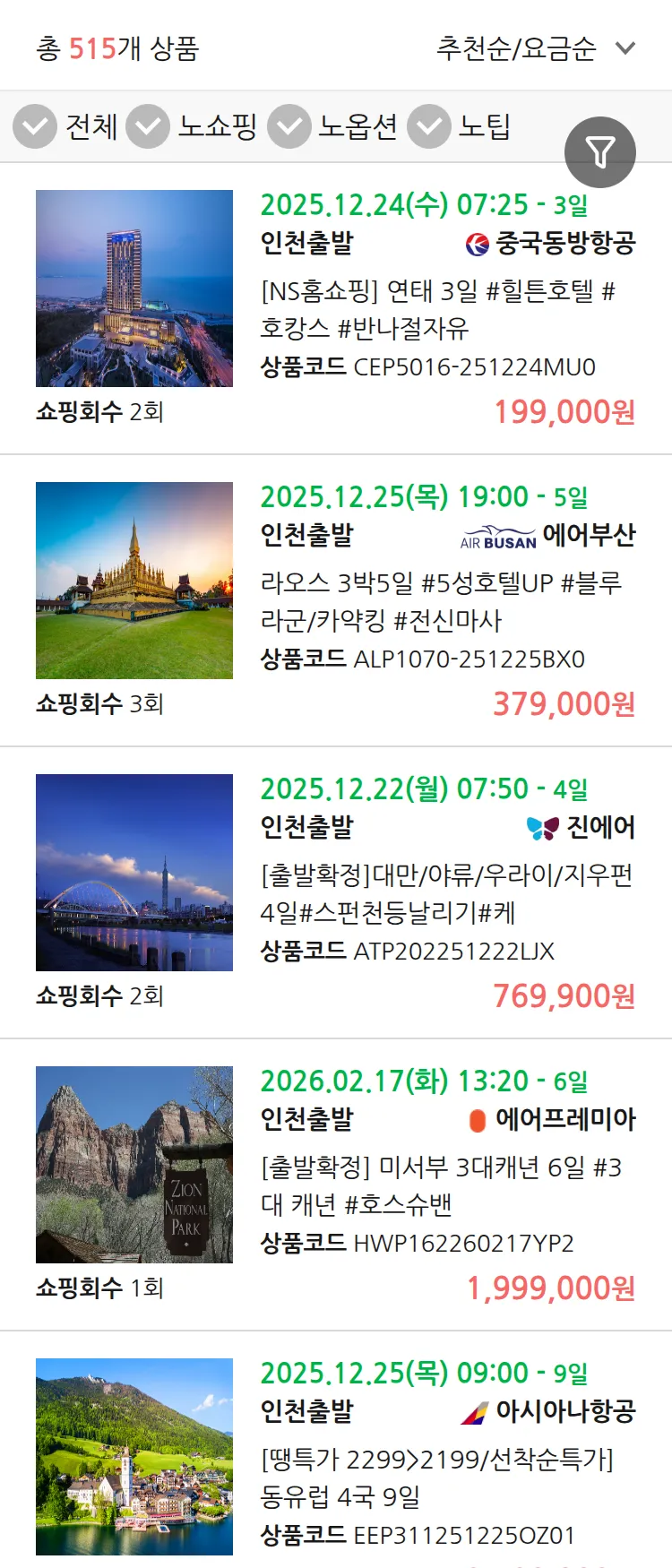Enable the 노옵션 filter
672x1568 pixels.
click(356, 126)
